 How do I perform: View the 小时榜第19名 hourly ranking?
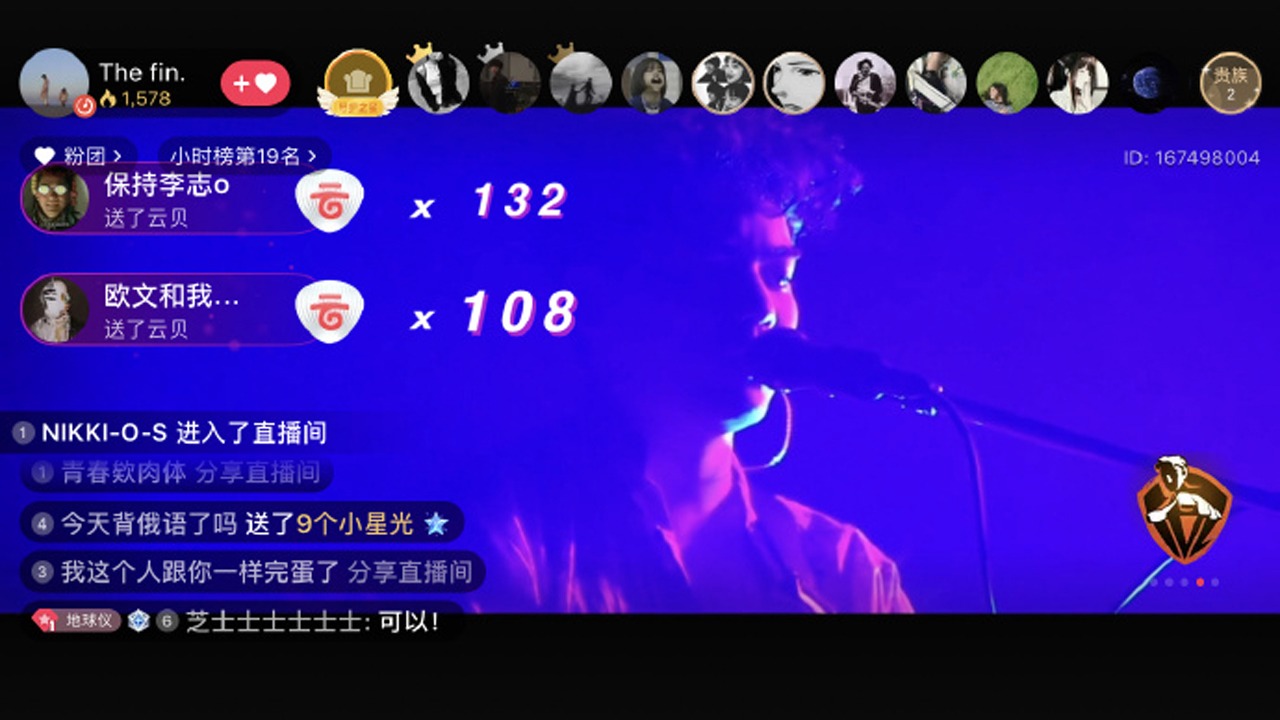(x=244, y=156)
